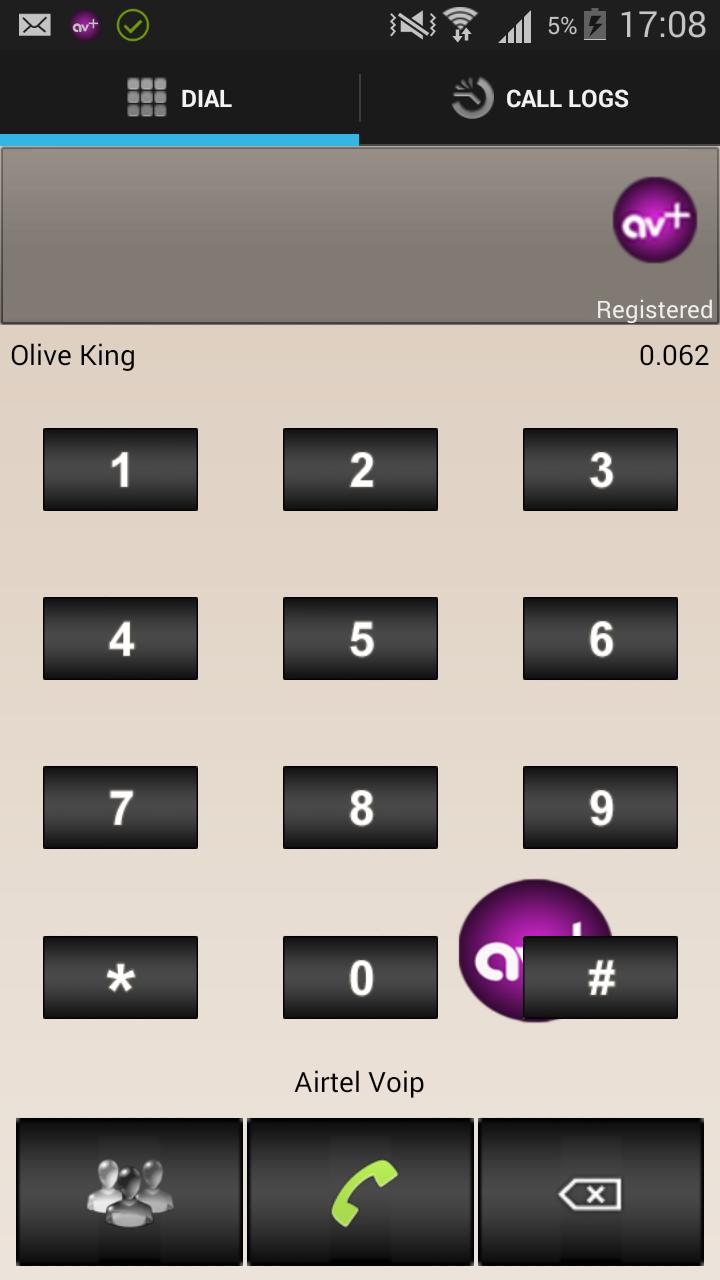Screen dimensions: 720x1280
Task: Tap the 8 key
Action: click(x=360, y=807)
